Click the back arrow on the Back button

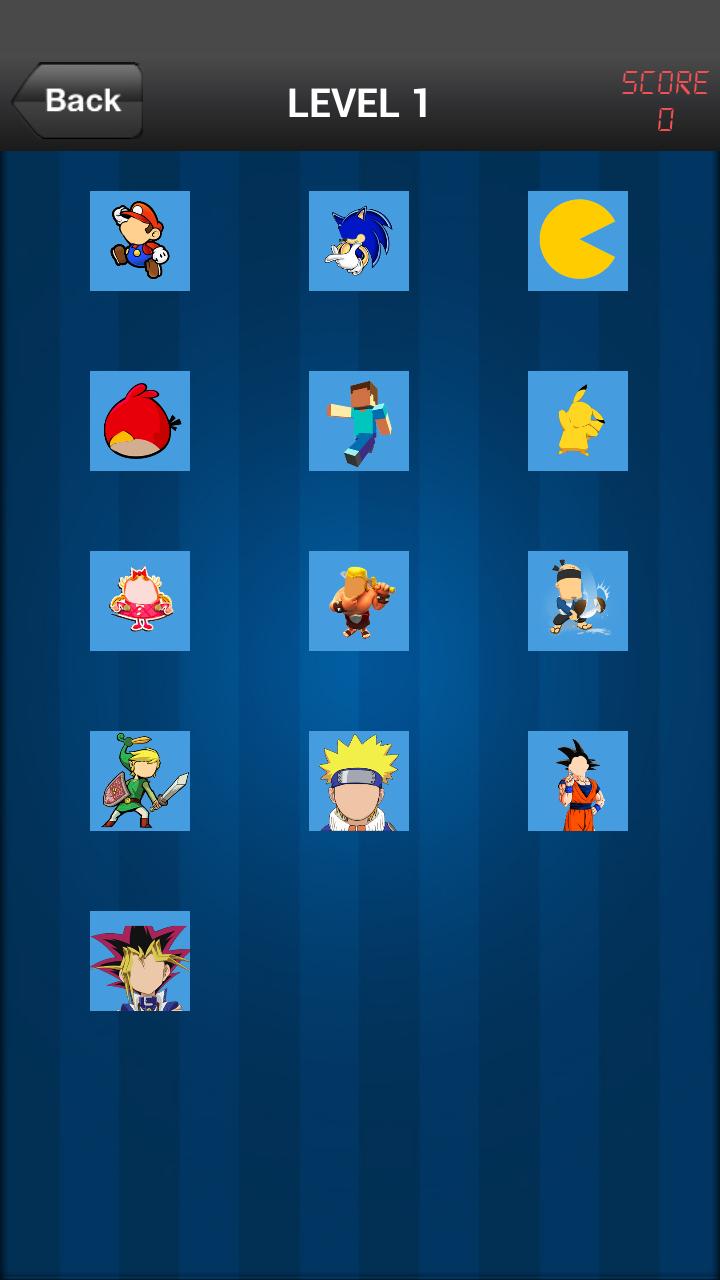25,100
